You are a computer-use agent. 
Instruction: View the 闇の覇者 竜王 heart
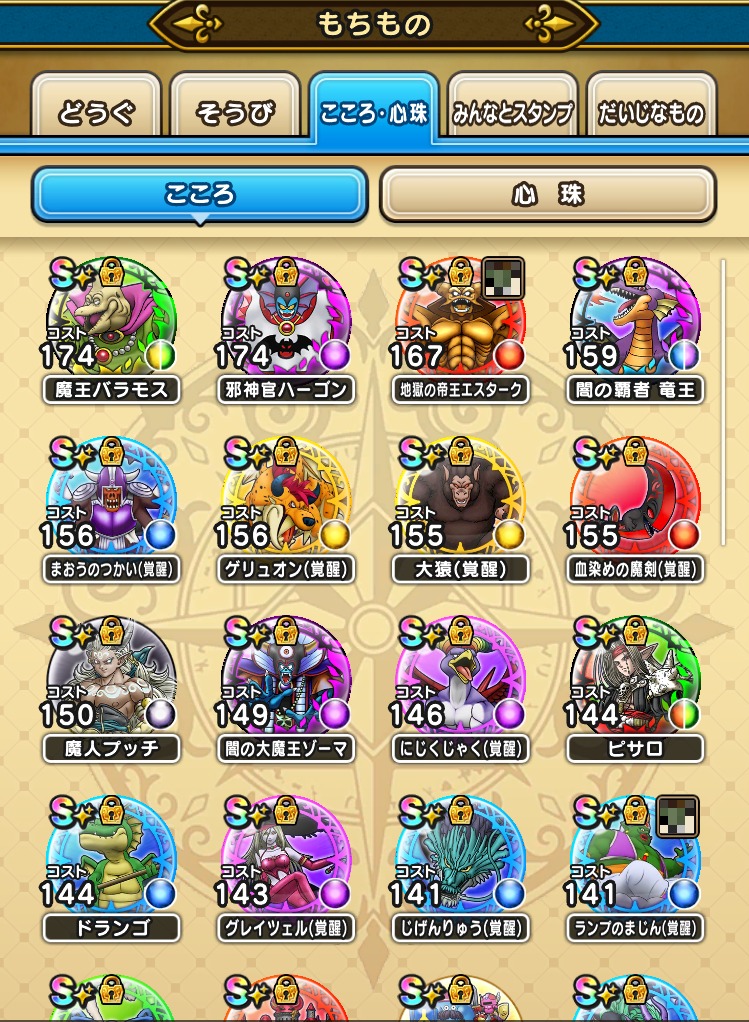pos(635,322)
